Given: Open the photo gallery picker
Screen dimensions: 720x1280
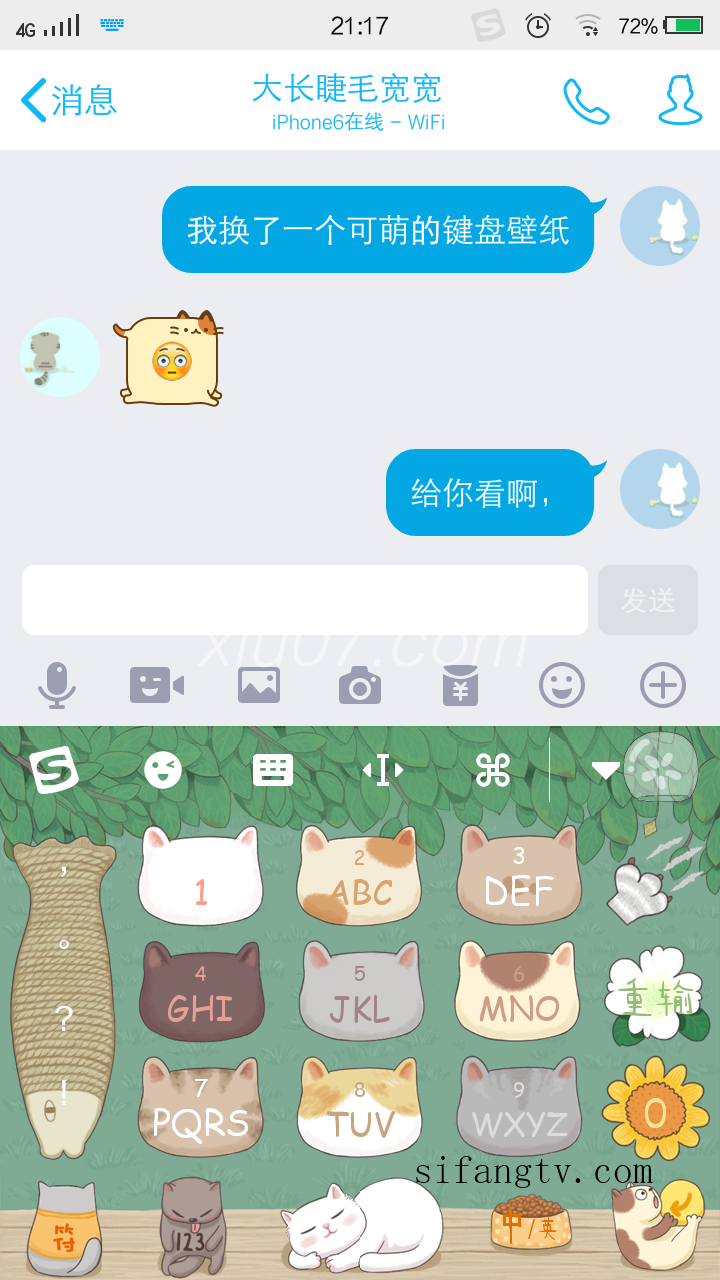Looking at the screenshot, I should pos(259,686).
